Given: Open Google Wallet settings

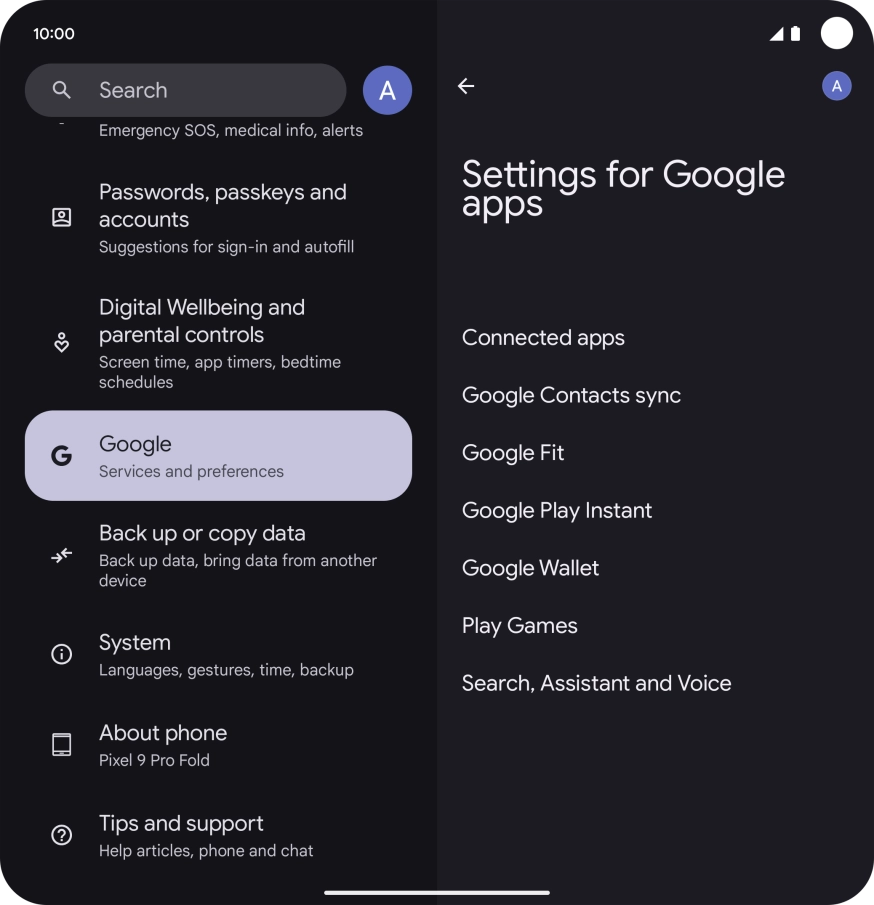Looking at the screenshot, I should 530,568.
